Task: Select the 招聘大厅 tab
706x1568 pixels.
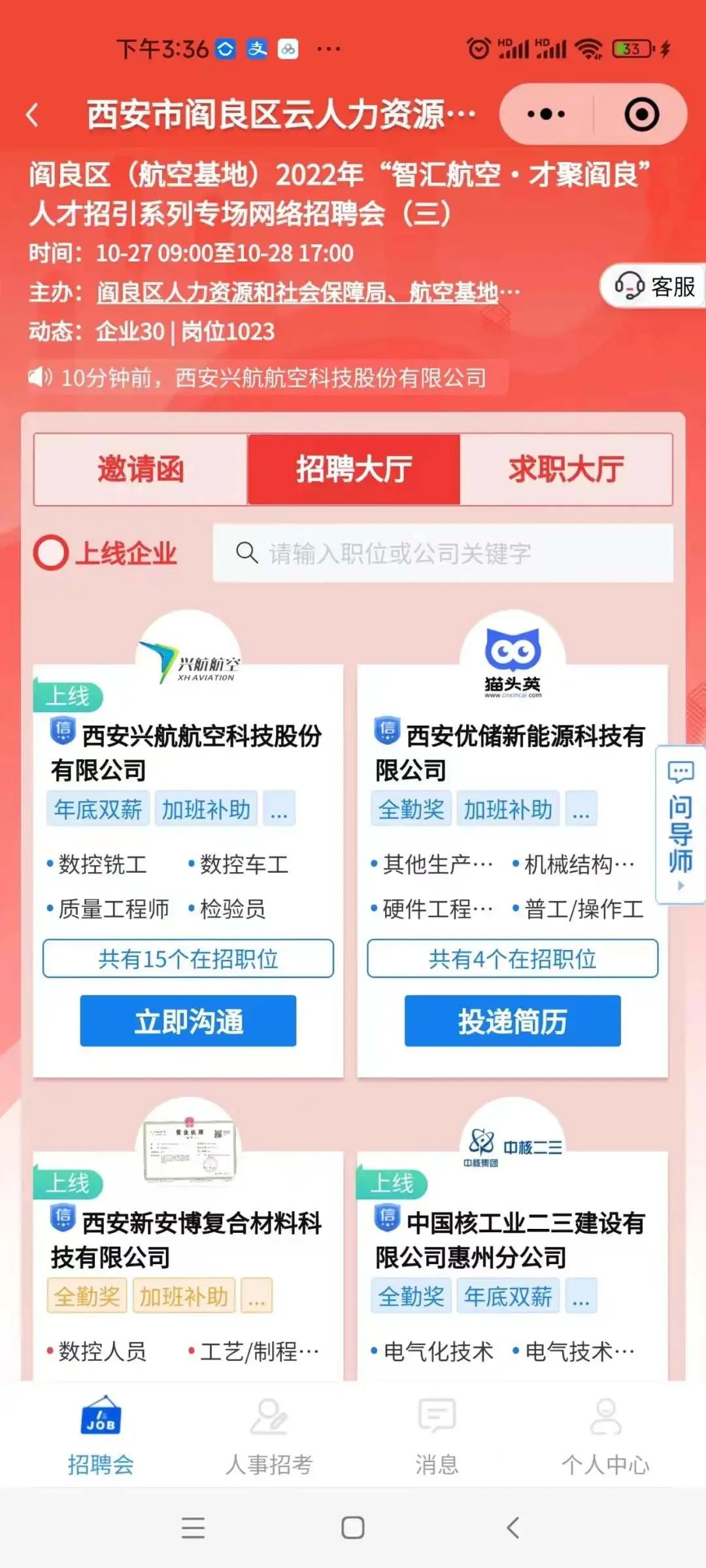Action: click(x=354, y=469)
